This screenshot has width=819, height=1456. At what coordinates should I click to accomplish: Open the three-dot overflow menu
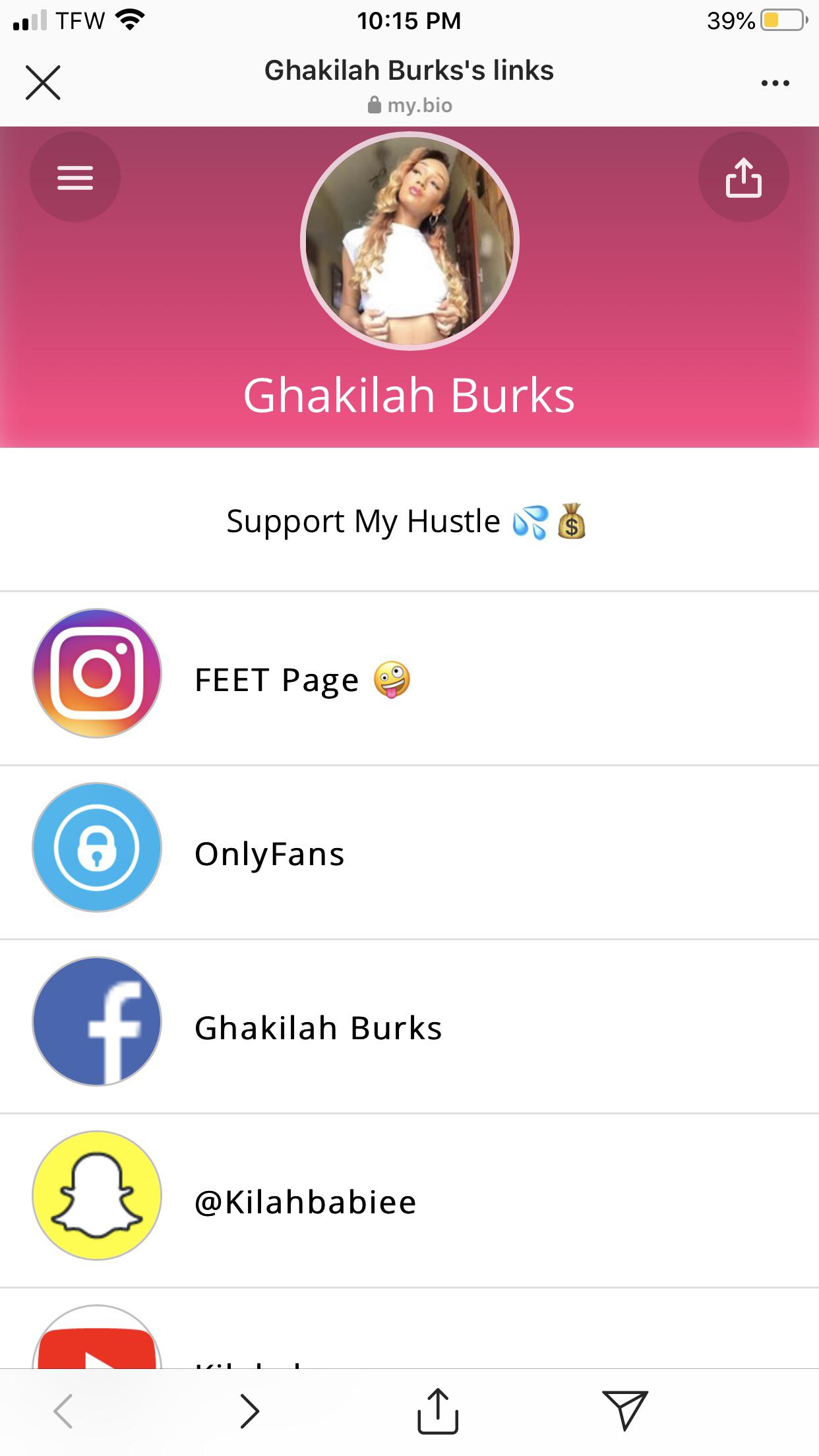click(775, 82)
